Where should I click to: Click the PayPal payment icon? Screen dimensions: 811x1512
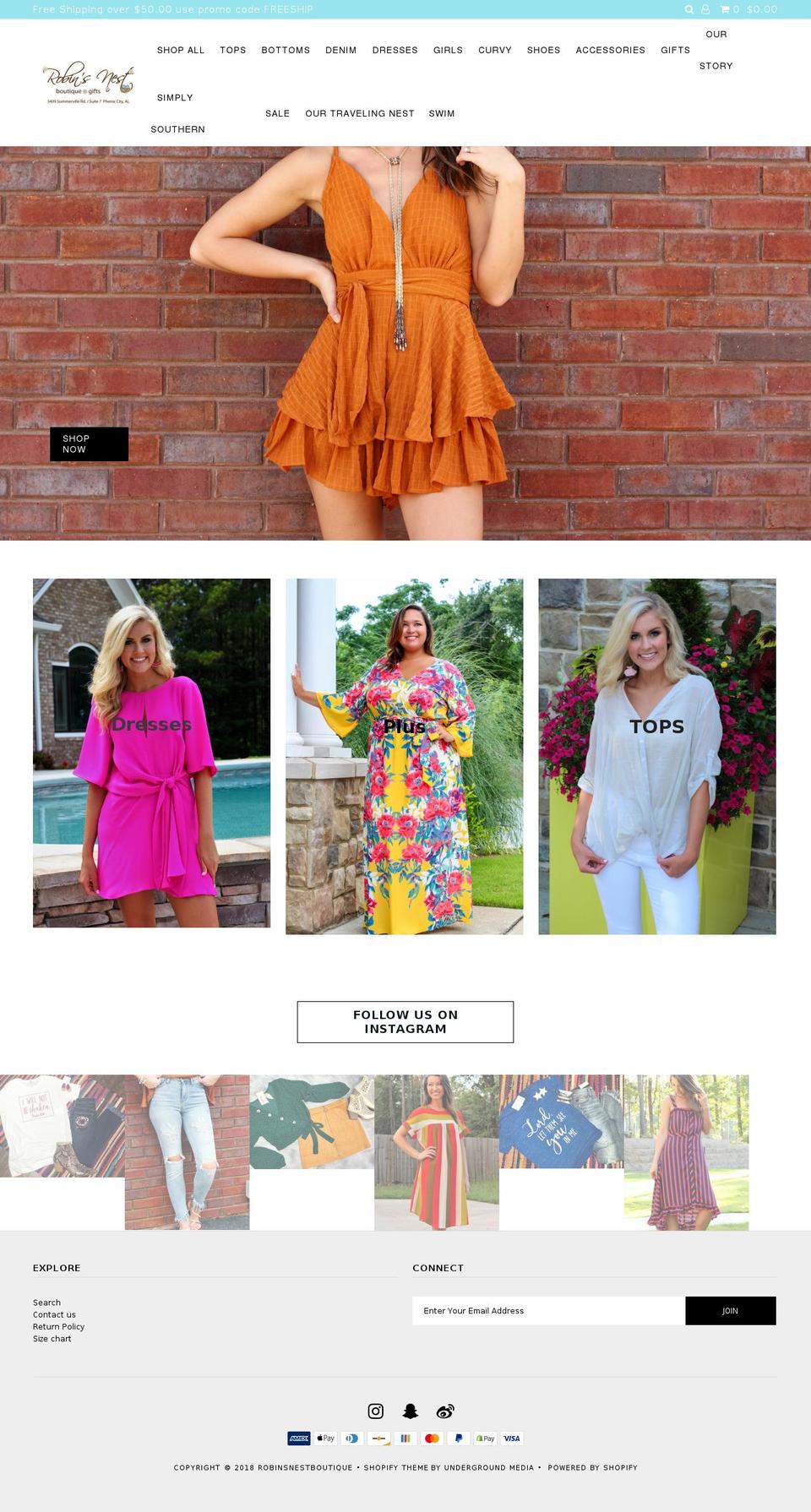pyautogui.click(x=457, y=1438)
